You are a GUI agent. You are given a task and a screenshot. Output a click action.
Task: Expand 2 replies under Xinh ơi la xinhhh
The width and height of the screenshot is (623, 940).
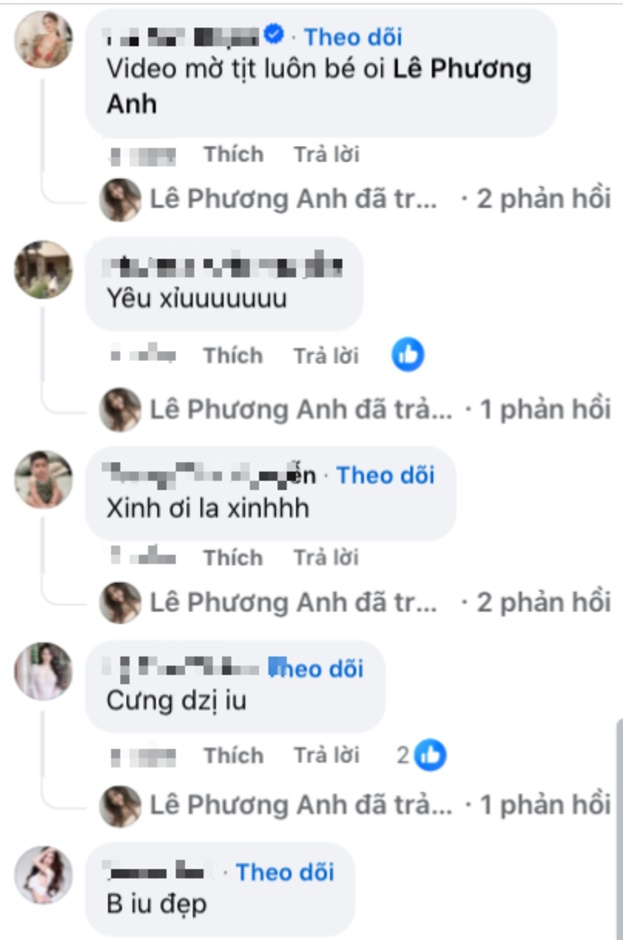tap(535, 602)
